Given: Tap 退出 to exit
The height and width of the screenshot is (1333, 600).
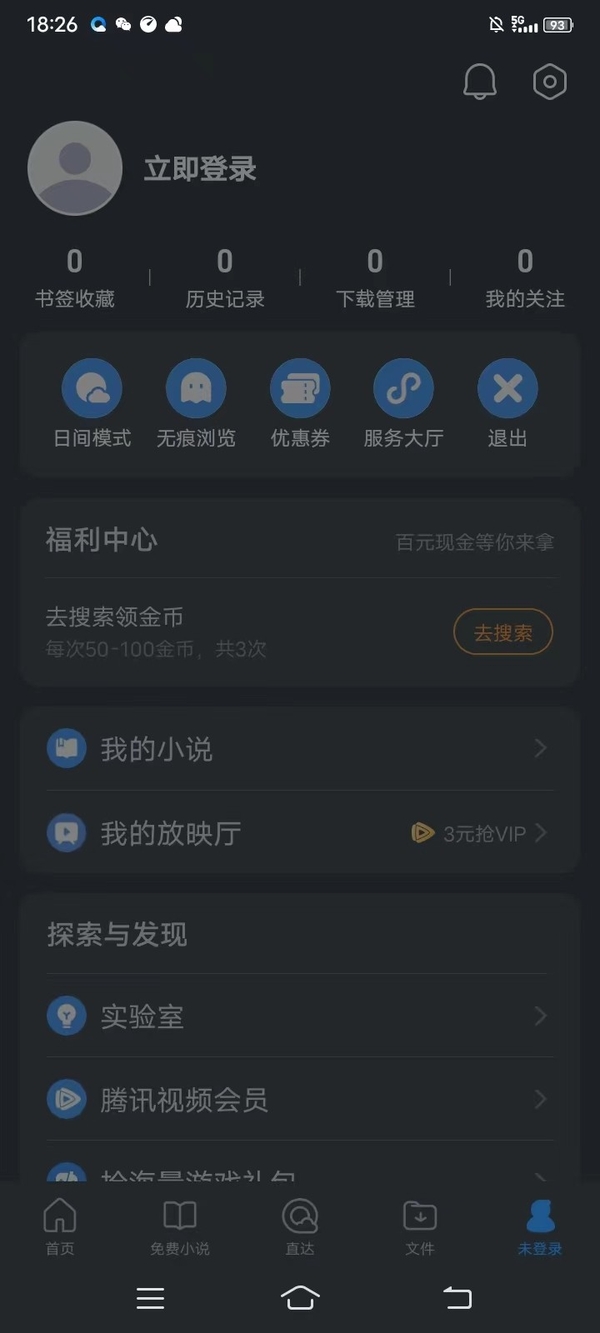Looking at the screenshot, I should [508, 404].
